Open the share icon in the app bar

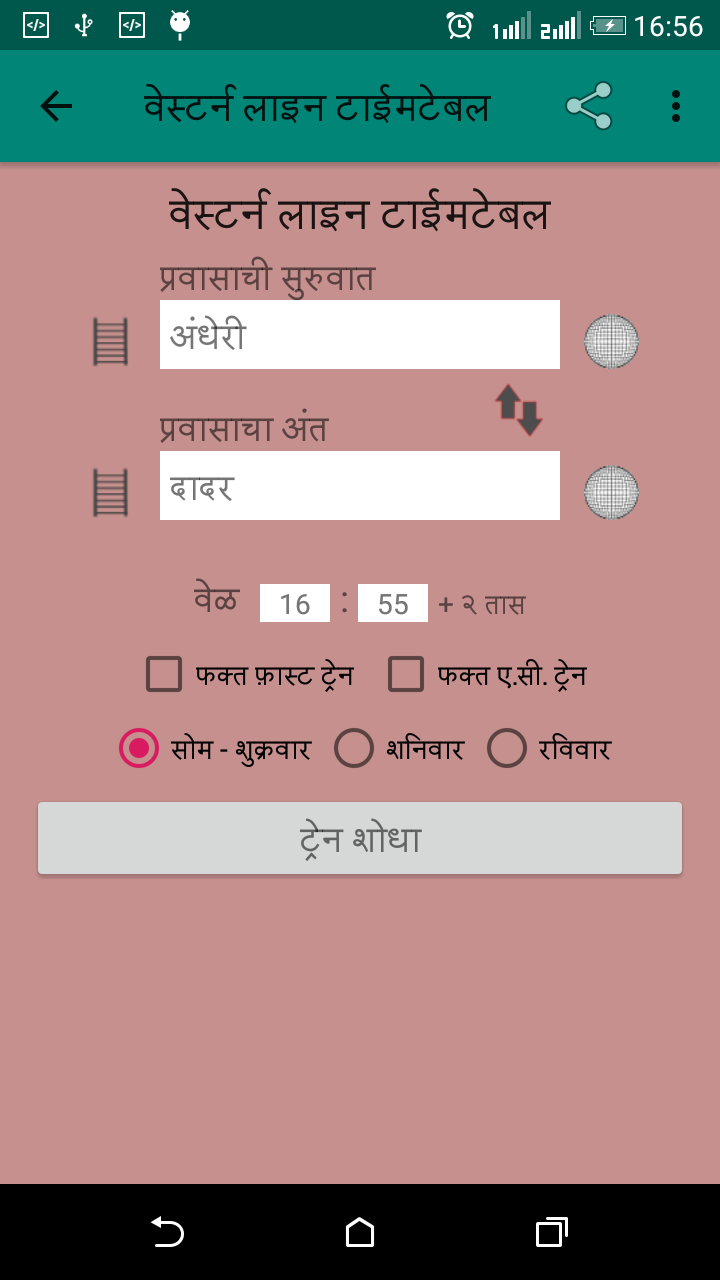point(588,105)
